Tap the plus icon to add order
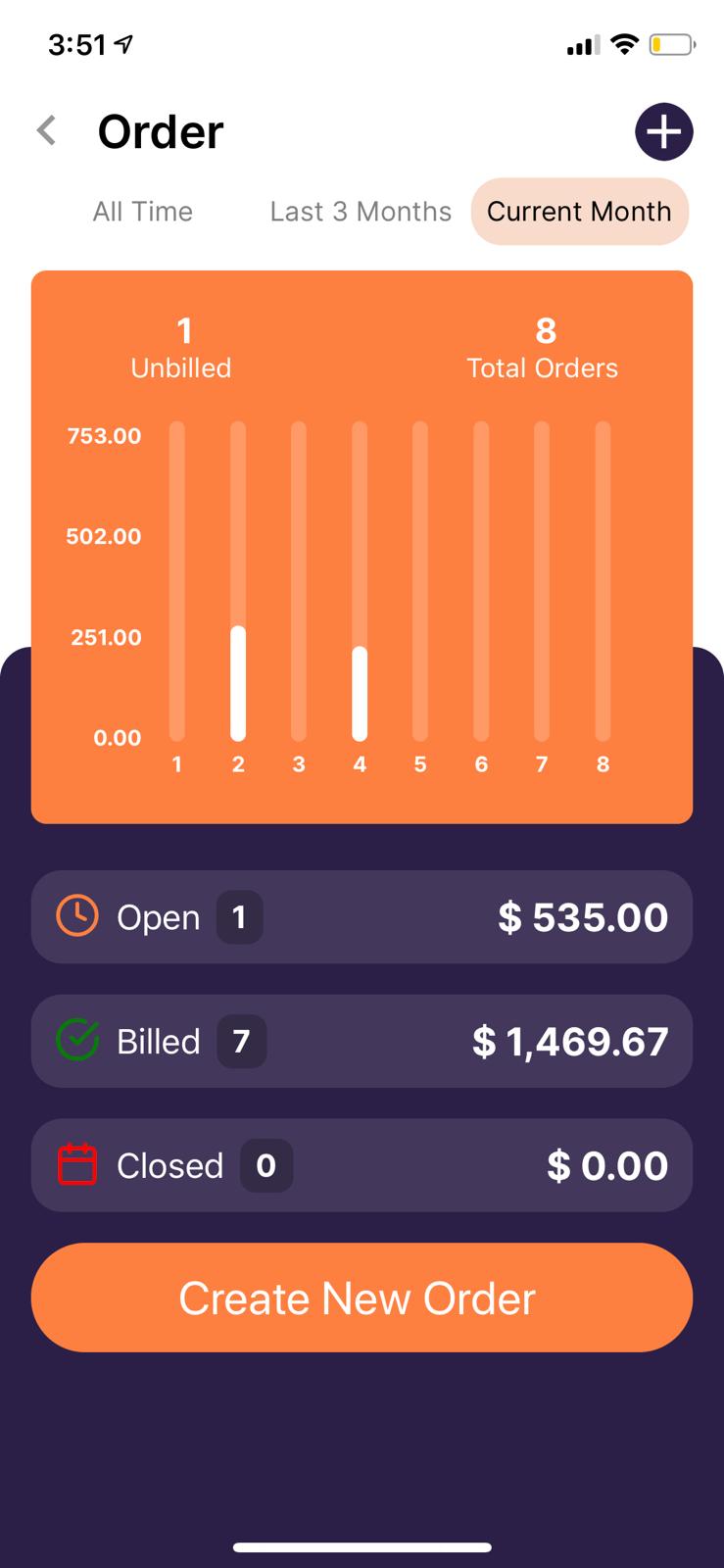 tap(663, 131)
